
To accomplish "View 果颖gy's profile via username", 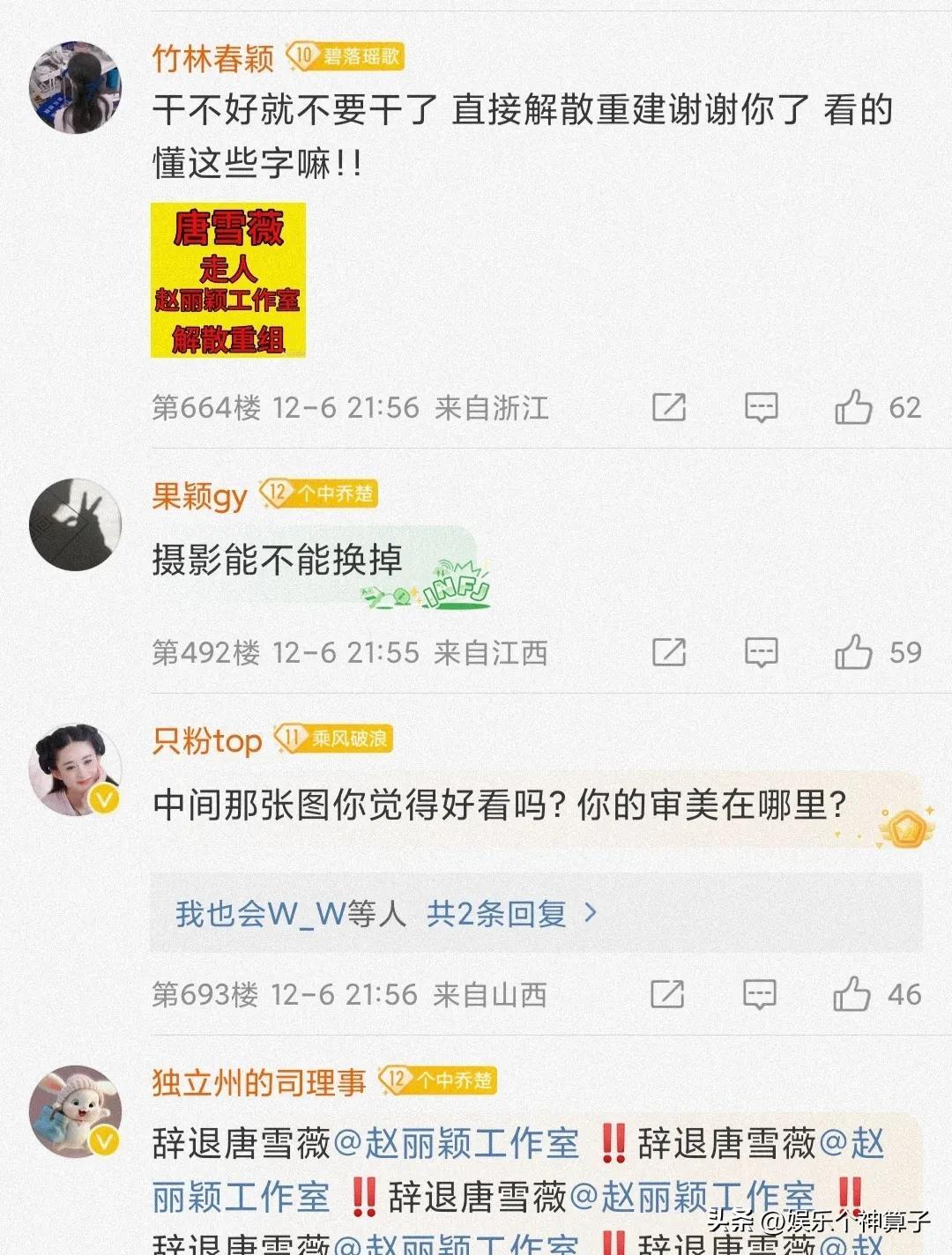I will point(199,496).
